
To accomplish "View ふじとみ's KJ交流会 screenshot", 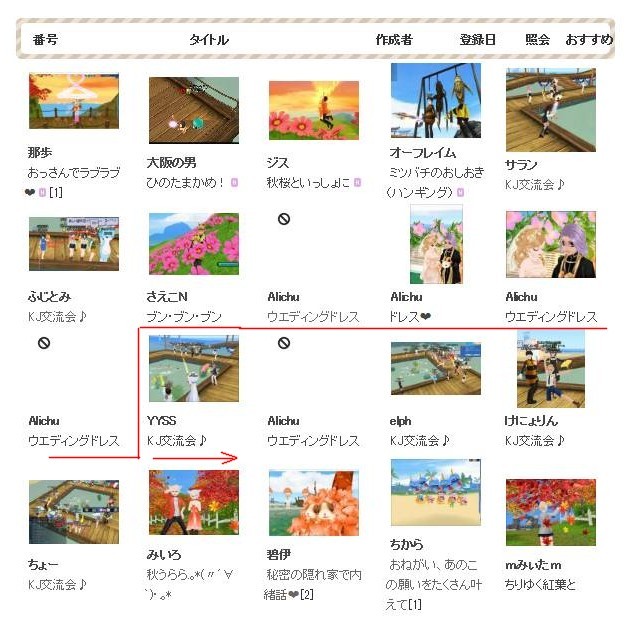I will point(74,243).
